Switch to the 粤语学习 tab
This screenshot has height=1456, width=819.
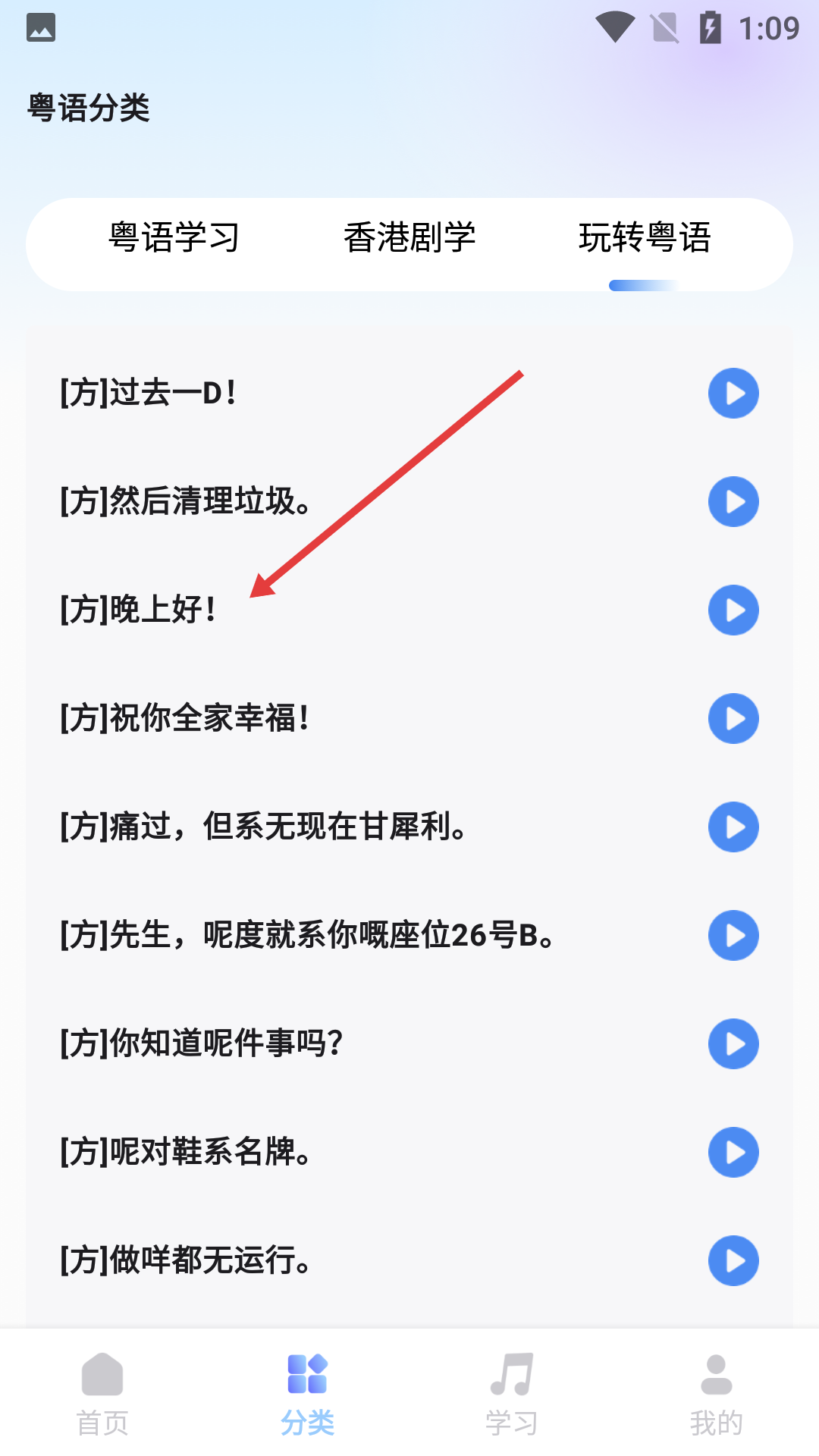coord(174,238)
